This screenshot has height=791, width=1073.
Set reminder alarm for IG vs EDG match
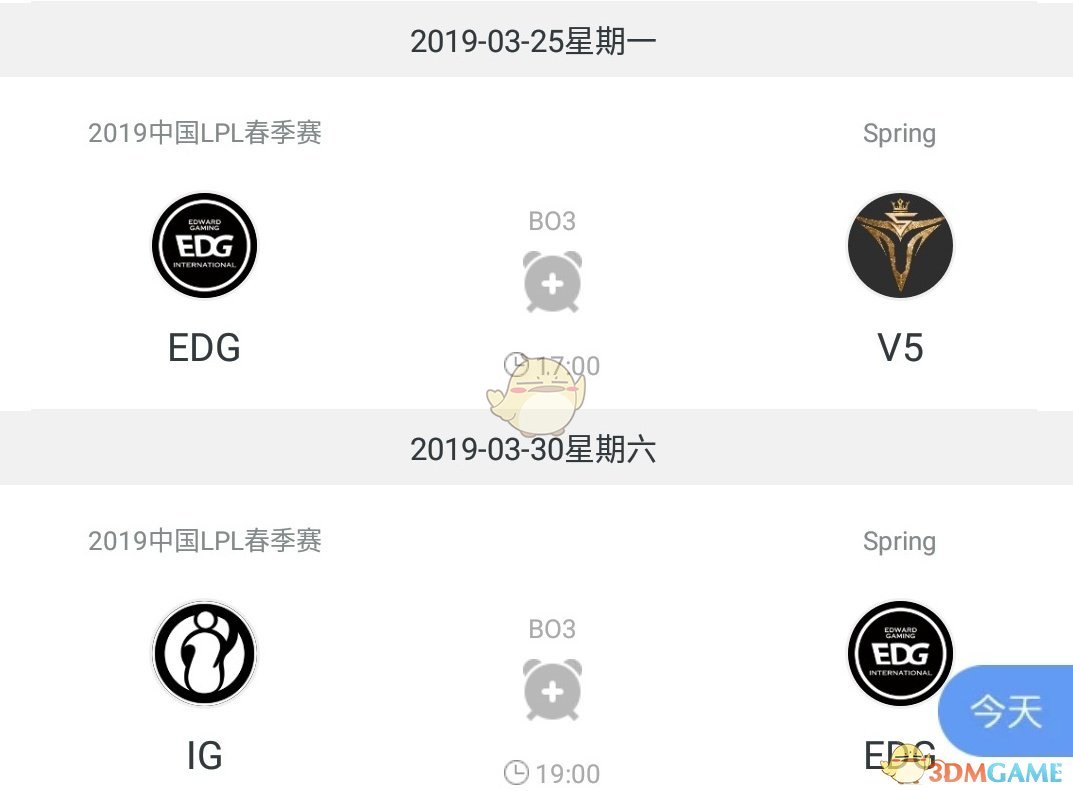[x=552, y=690]
